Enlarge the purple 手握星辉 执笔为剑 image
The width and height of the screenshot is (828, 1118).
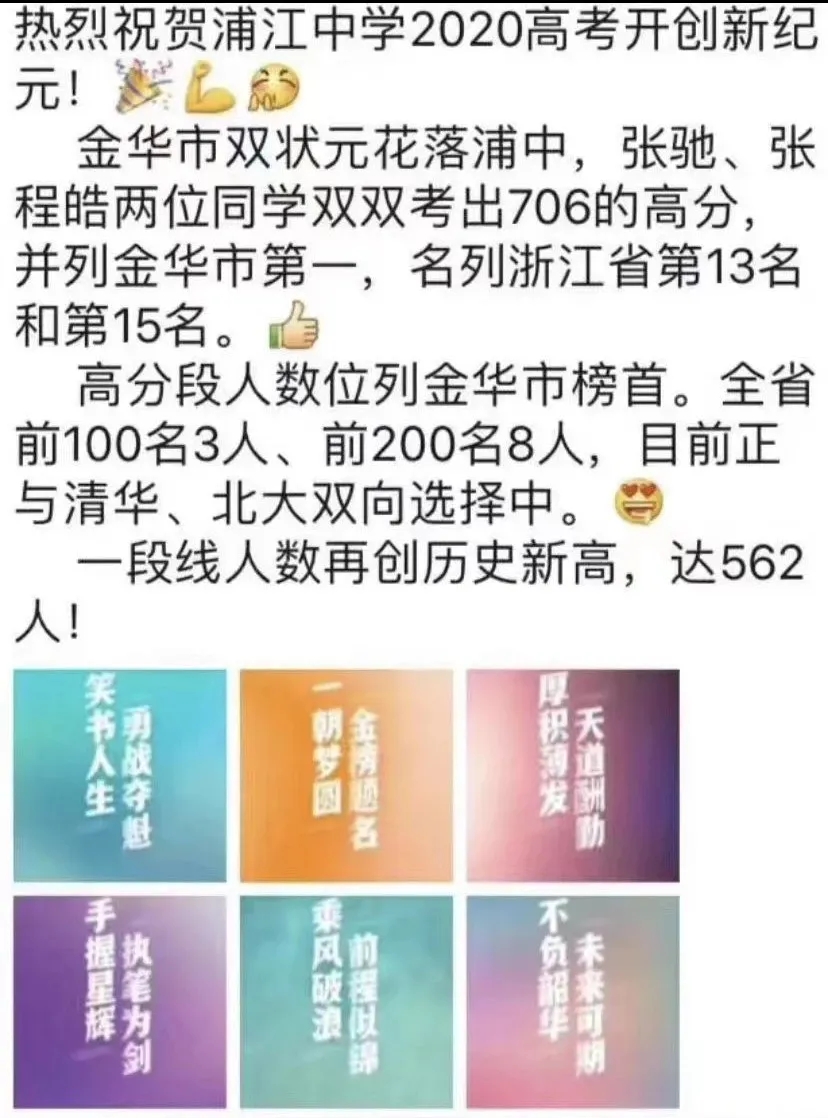point(120,1002)
